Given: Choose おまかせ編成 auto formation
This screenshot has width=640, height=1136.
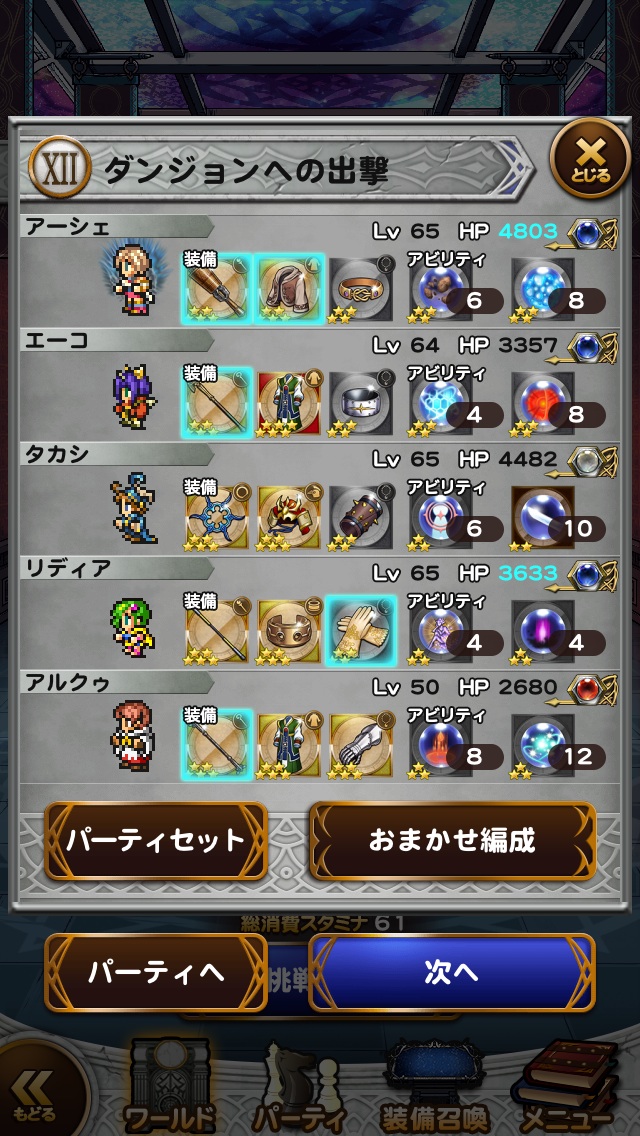Looking at the screenshot, I should coord(452,840).
